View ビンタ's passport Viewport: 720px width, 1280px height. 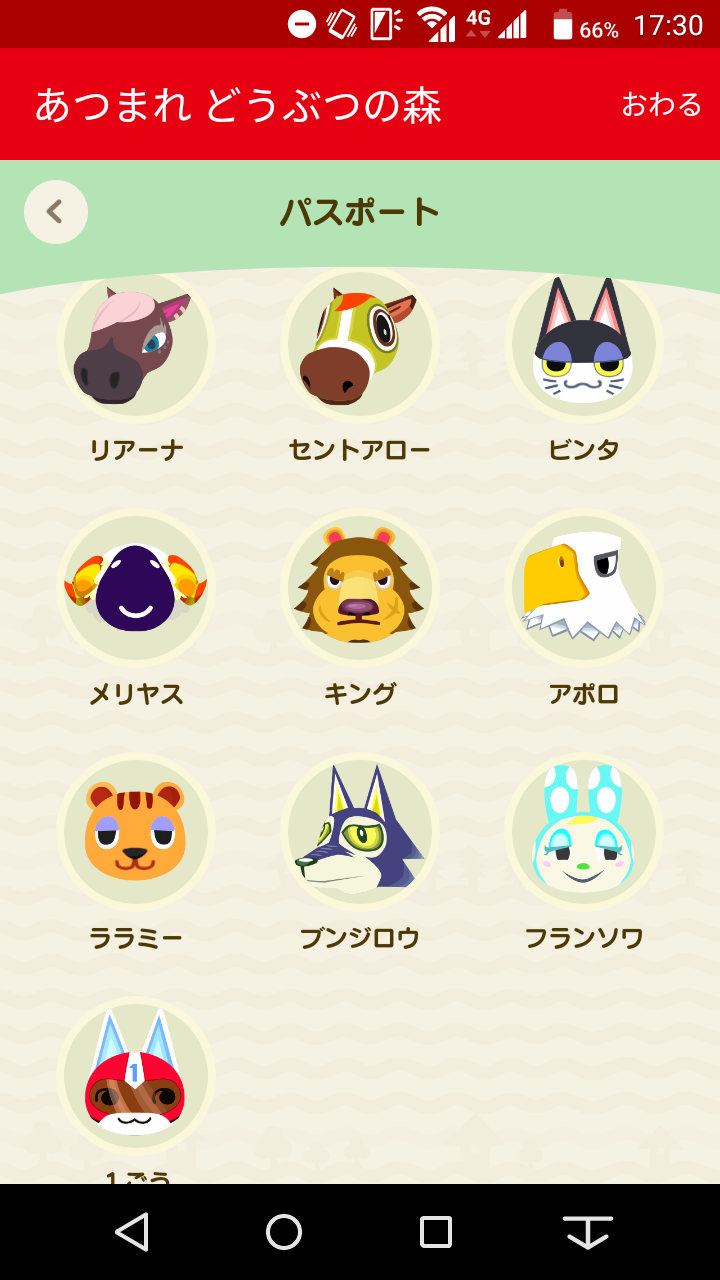[584, 345]
